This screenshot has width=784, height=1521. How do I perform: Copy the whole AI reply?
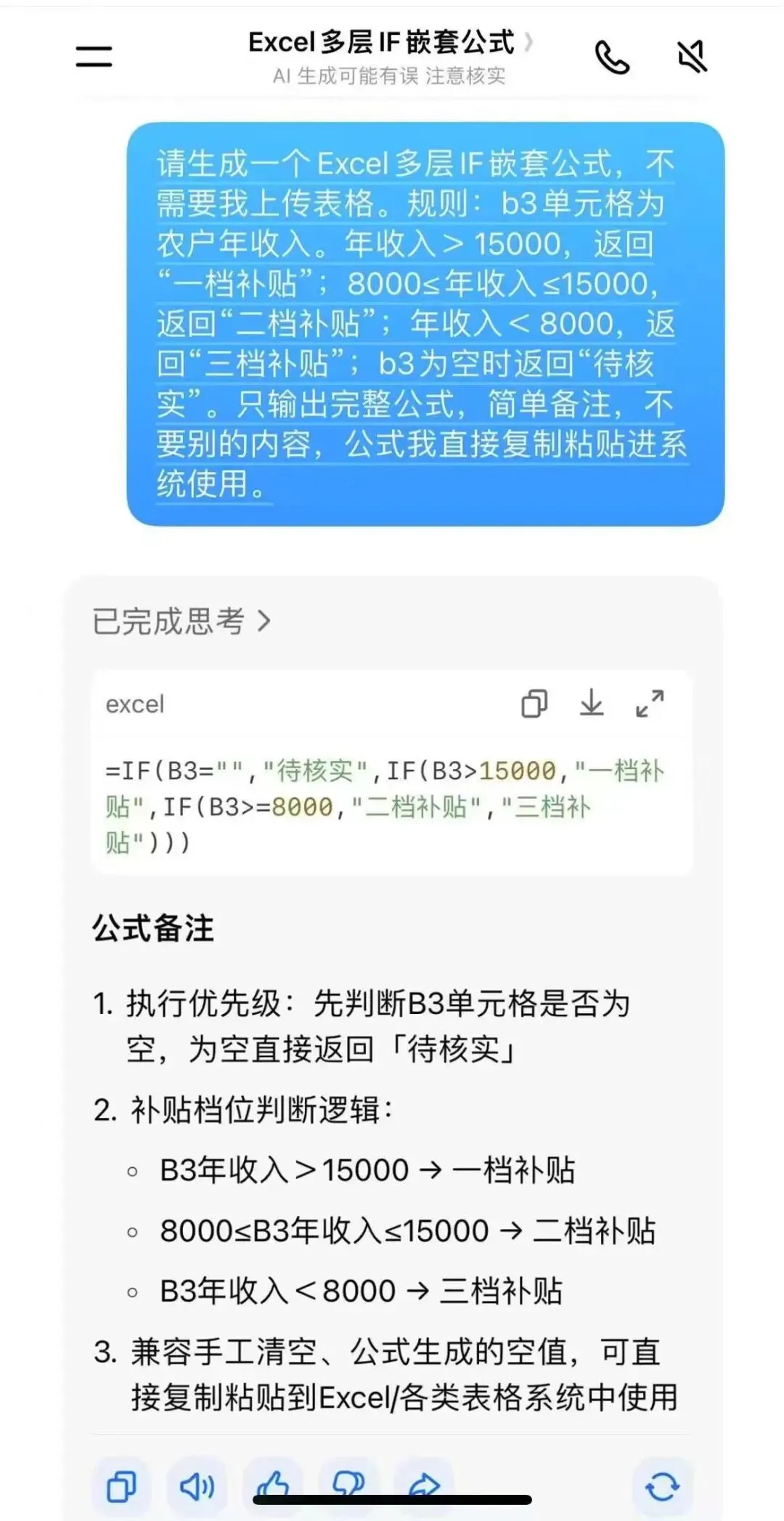pyautogui.click(x=121, y=1486)
